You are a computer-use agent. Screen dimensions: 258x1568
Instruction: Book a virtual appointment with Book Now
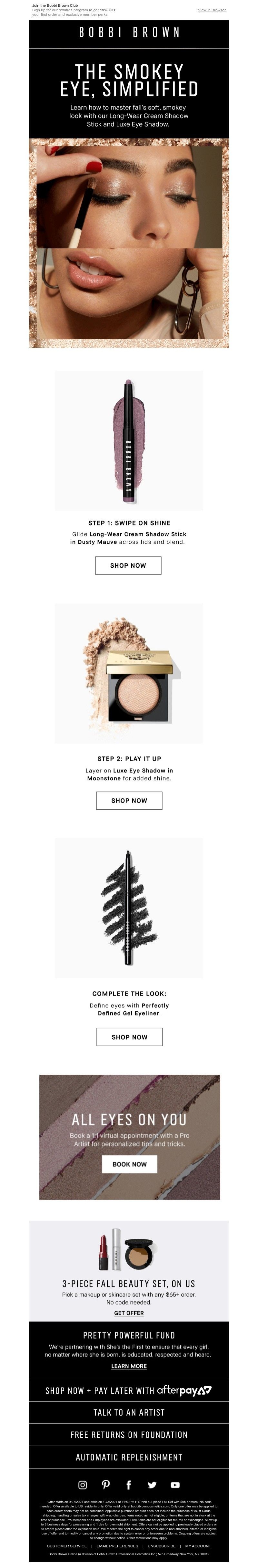click(129, 1164)
